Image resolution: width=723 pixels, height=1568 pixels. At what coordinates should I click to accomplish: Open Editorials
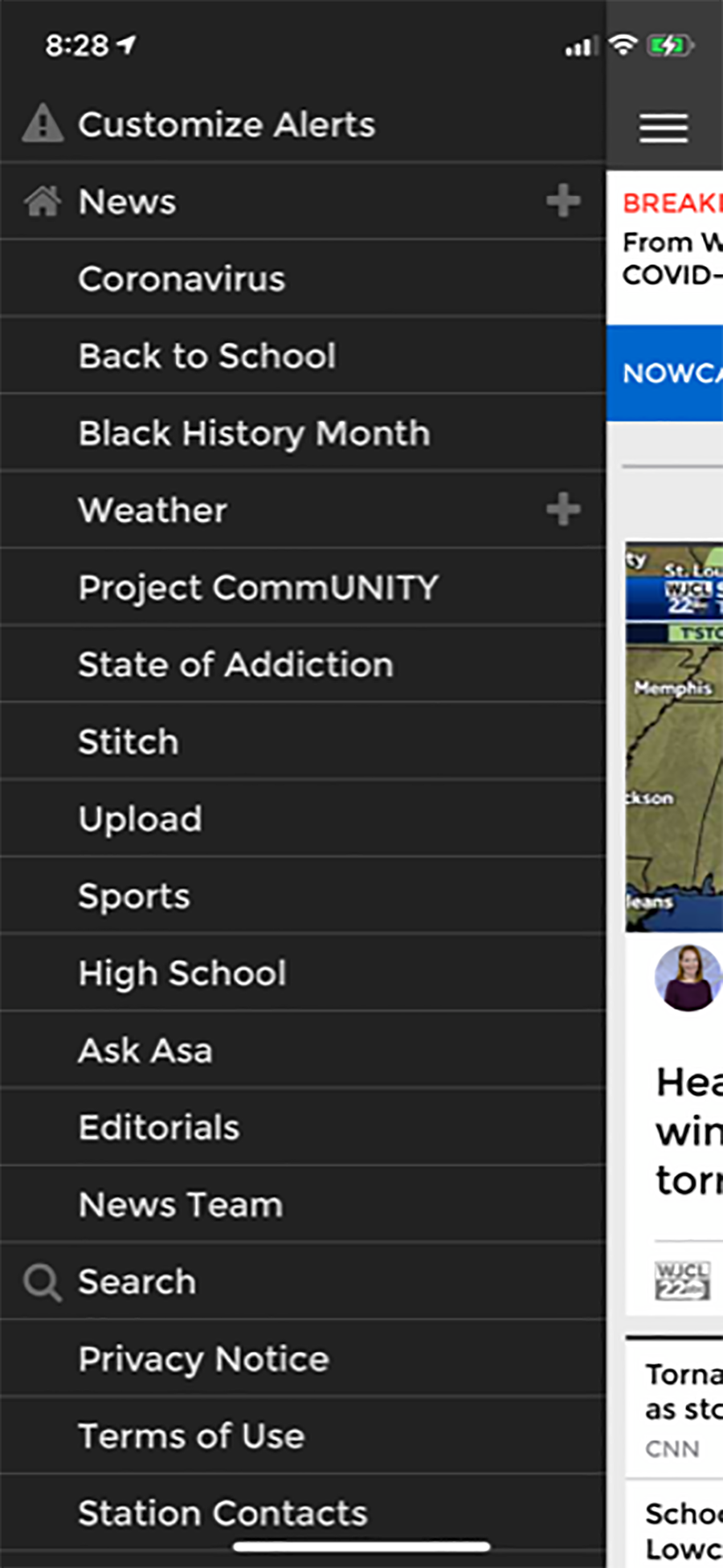pos(159,1128)
